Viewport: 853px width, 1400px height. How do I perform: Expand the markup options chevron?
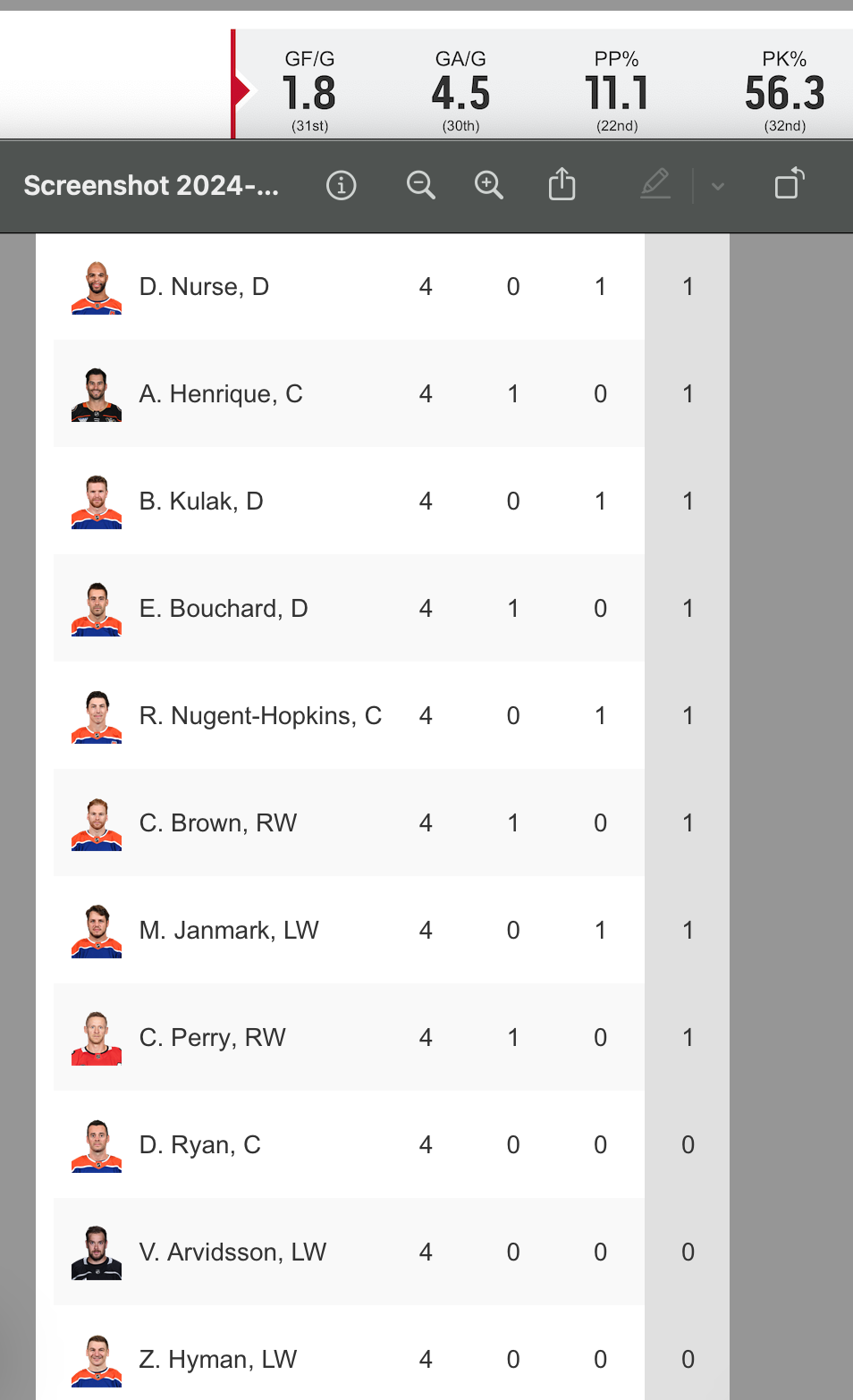point(717,186)
